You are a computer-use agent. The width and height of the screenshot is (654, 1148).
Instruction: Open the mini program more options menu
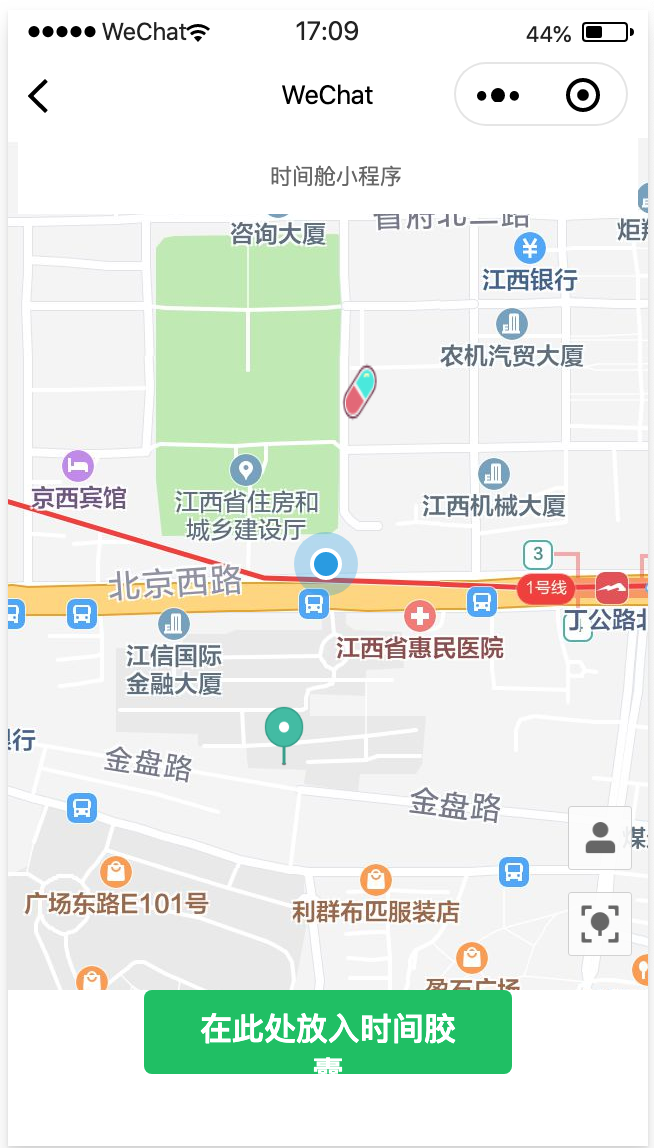[x=498, y=96]
